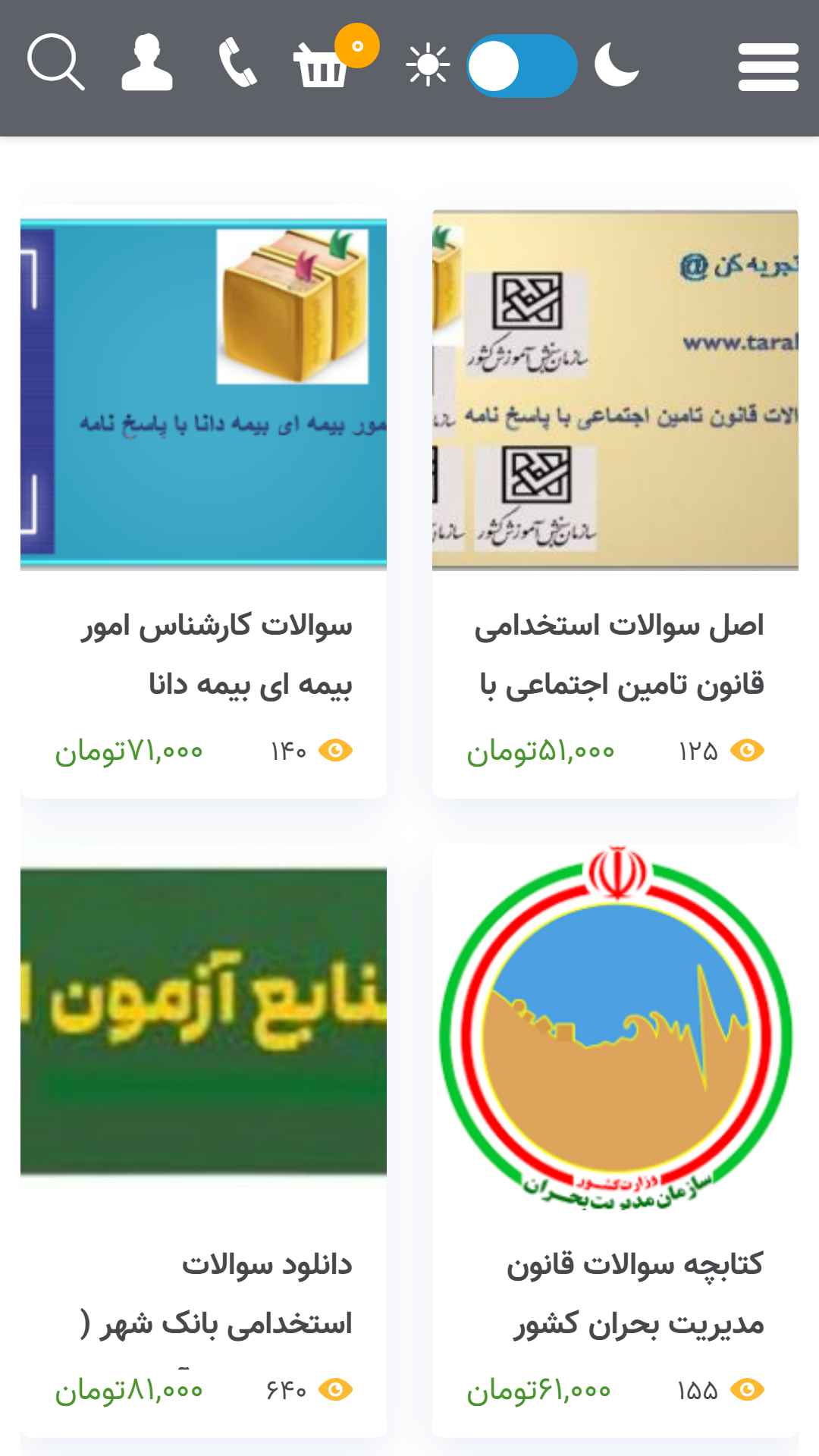Open the قانون تامین اجتماعی product card

pyautogui.click(x=615, y=501)
